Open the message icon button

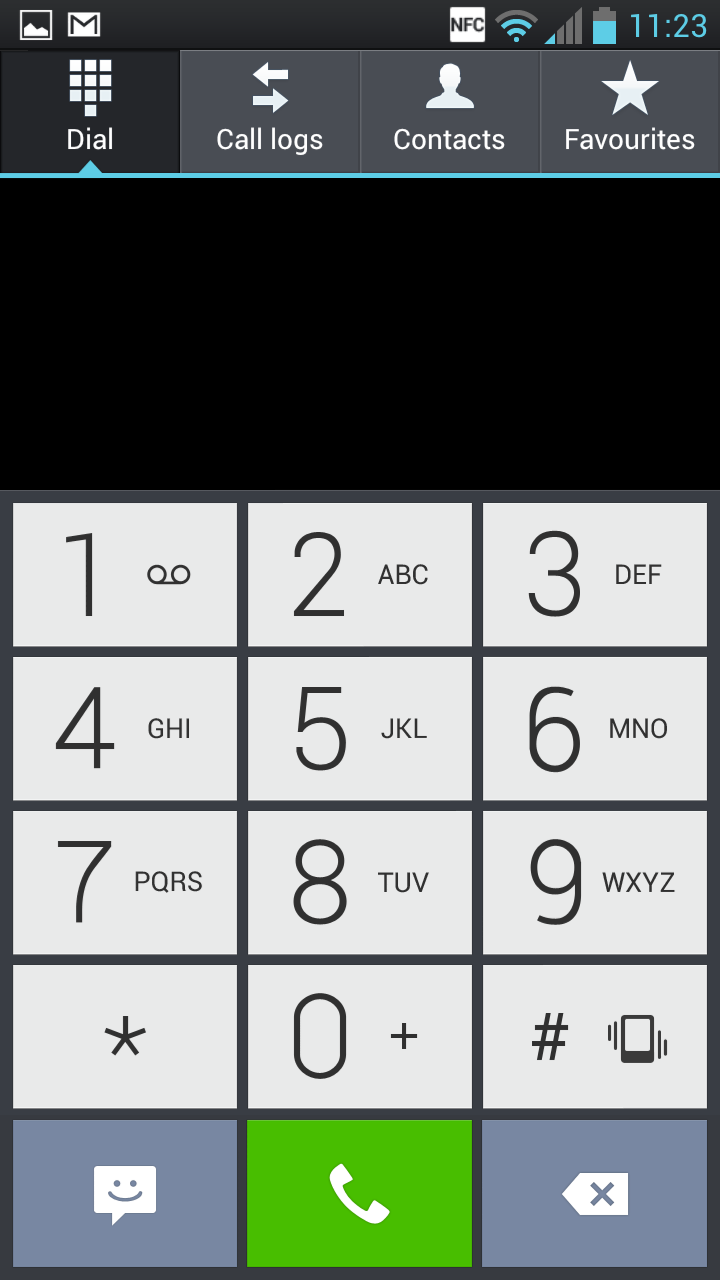tap(125, 1193)
